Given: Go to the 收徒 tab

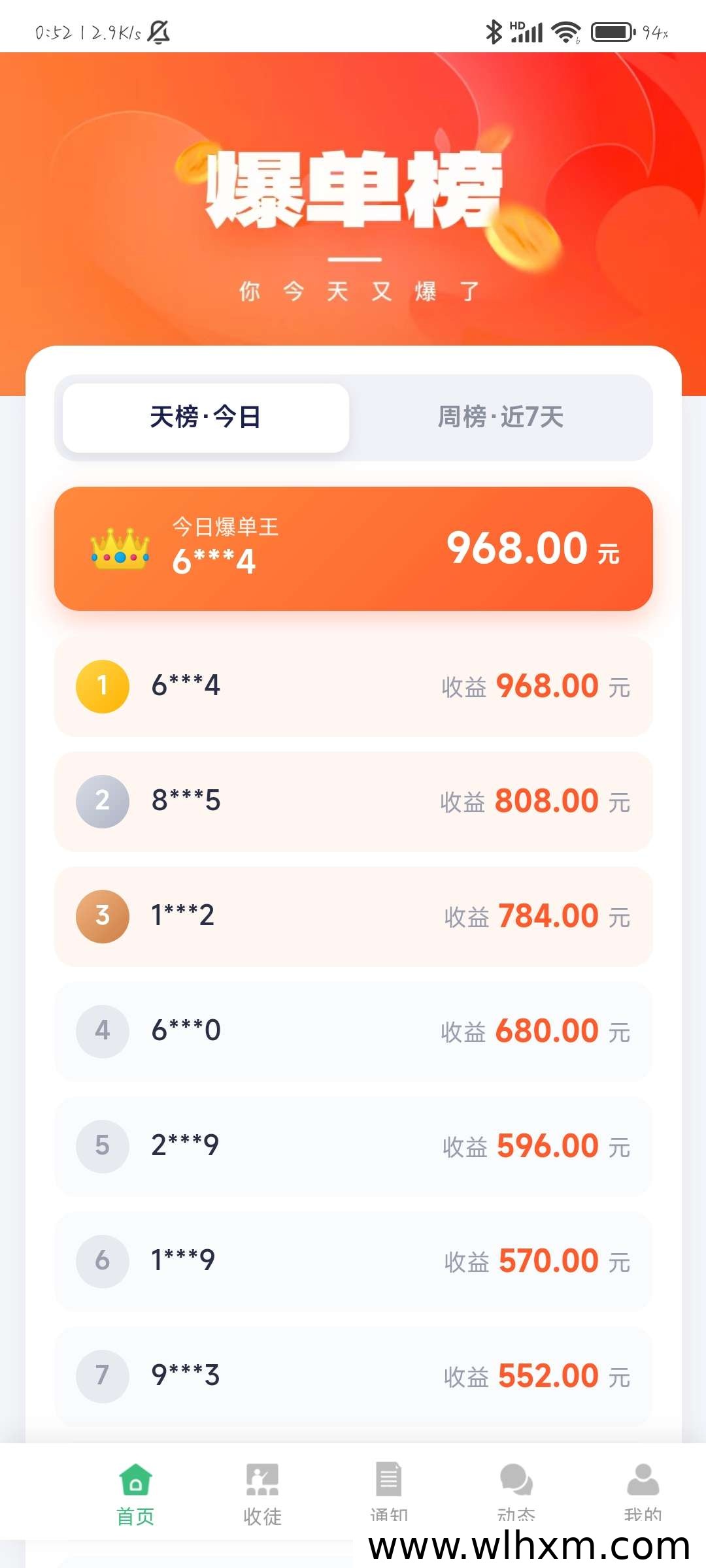Looking at the screenshot, I should point(262,1494).
